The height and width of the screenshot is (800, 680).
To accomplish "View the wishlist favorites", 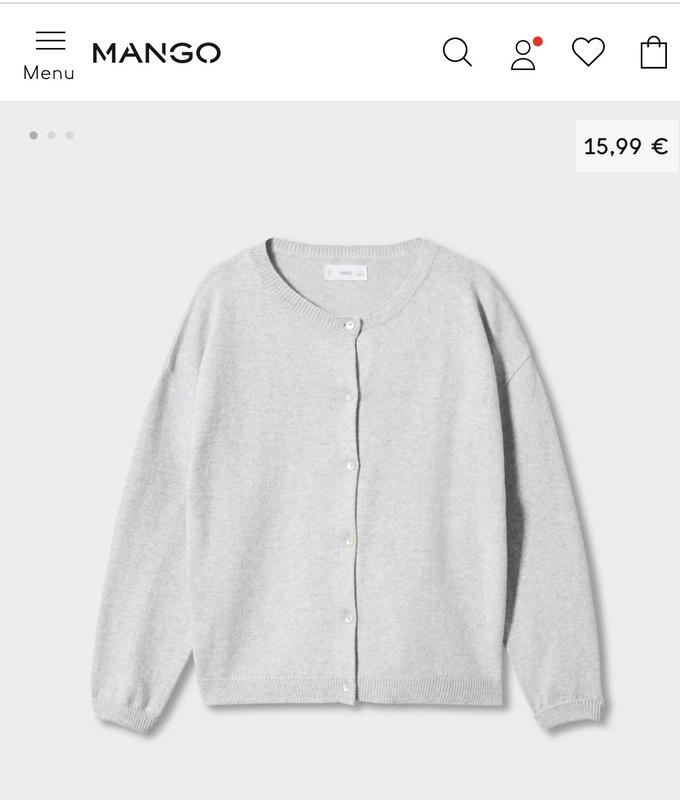I will (588, 52).
